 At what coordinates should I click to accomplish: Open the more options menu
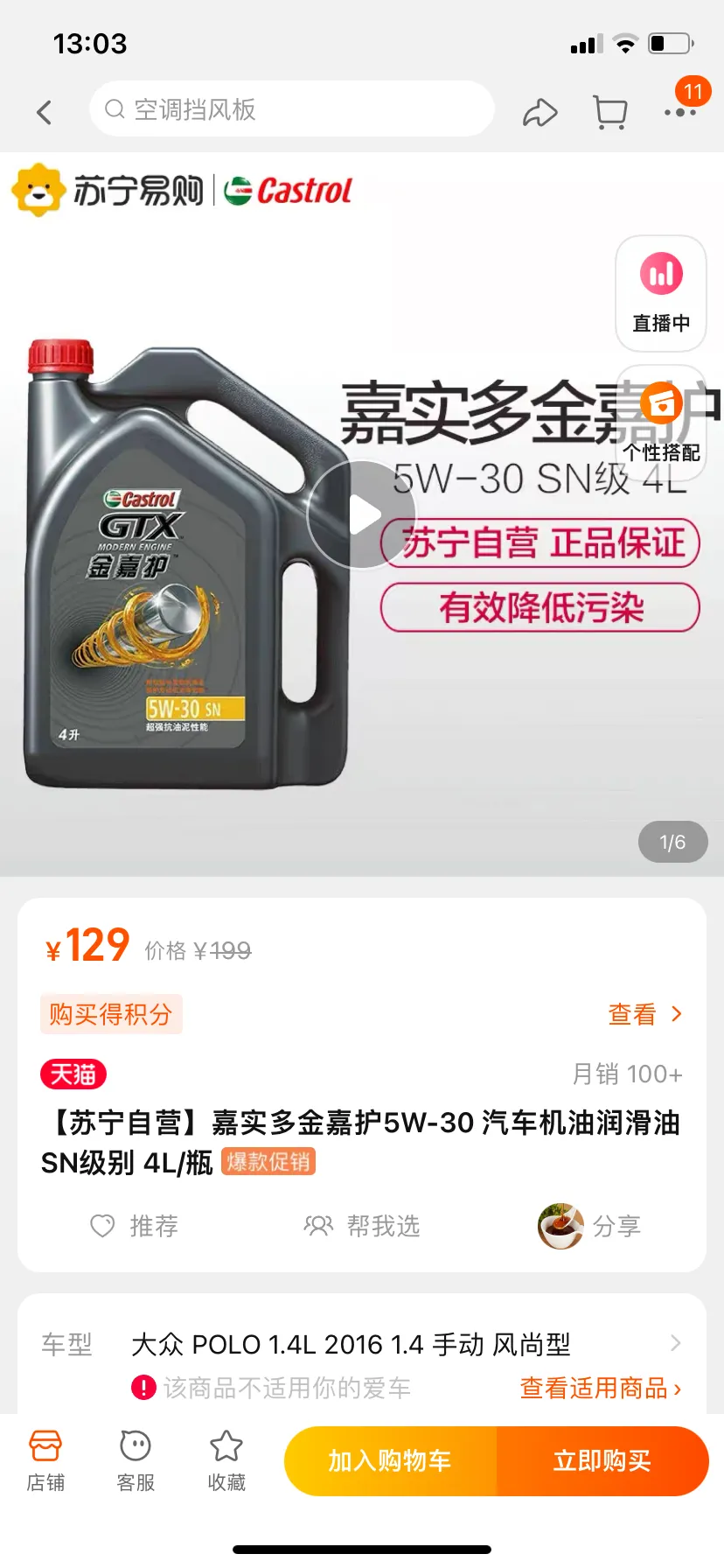coord(680,112)
